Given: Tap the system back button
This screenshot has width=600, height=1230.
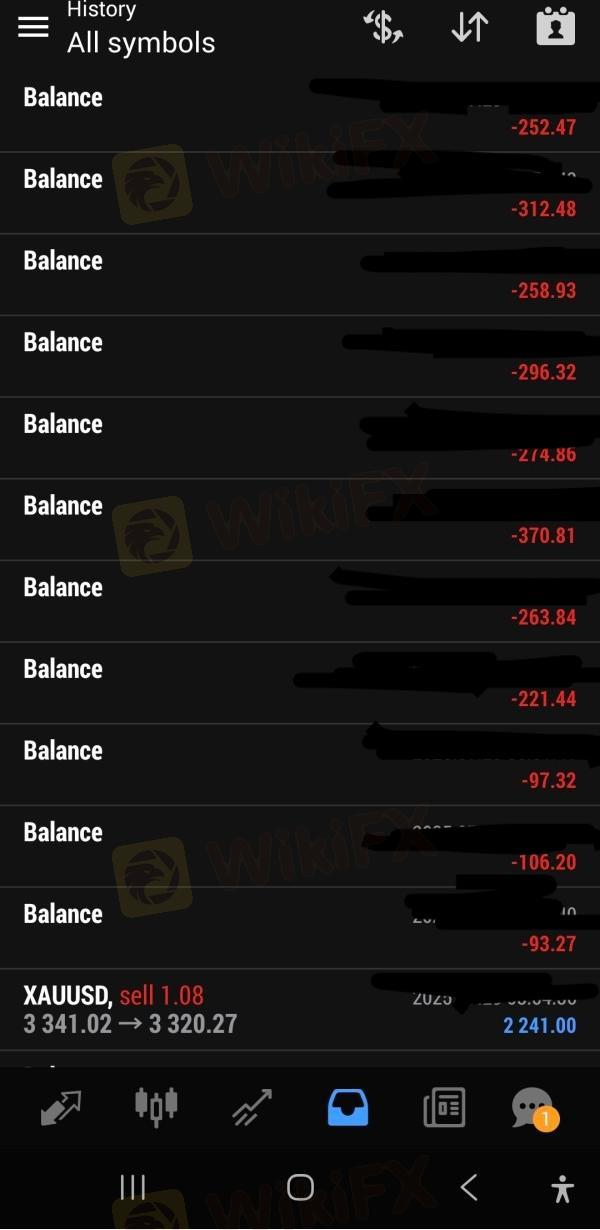Looking at the screenshot, I should (x=468, y=1187).
